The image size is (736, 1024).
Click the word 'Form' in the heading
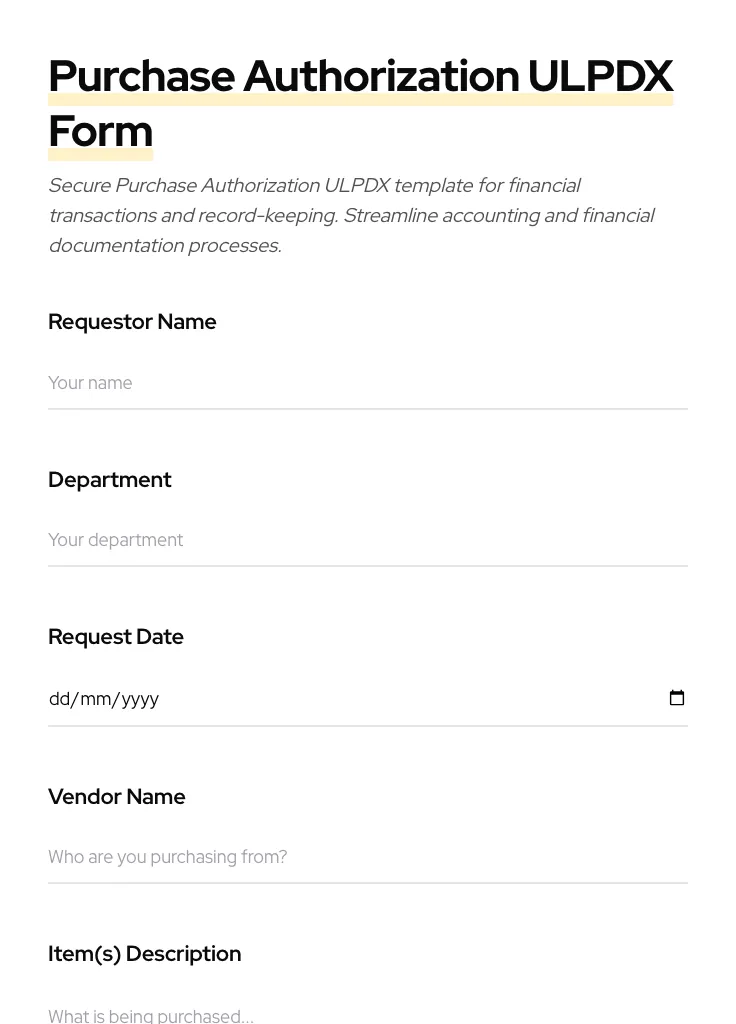(100, 131)
